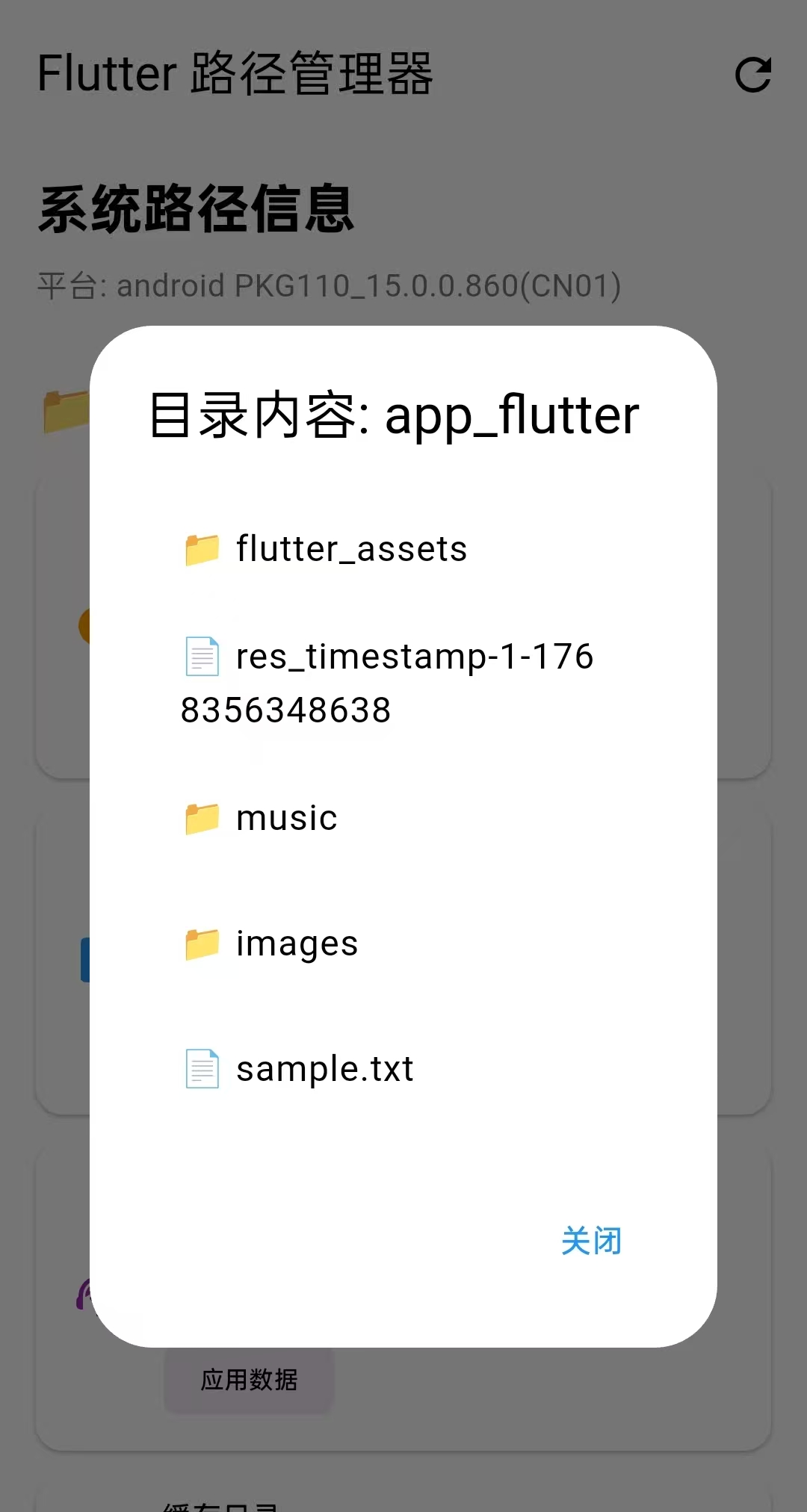This screenshot has height=1512, width=807.
Task: Select the sample.txt file
Action: [403, 1068]
